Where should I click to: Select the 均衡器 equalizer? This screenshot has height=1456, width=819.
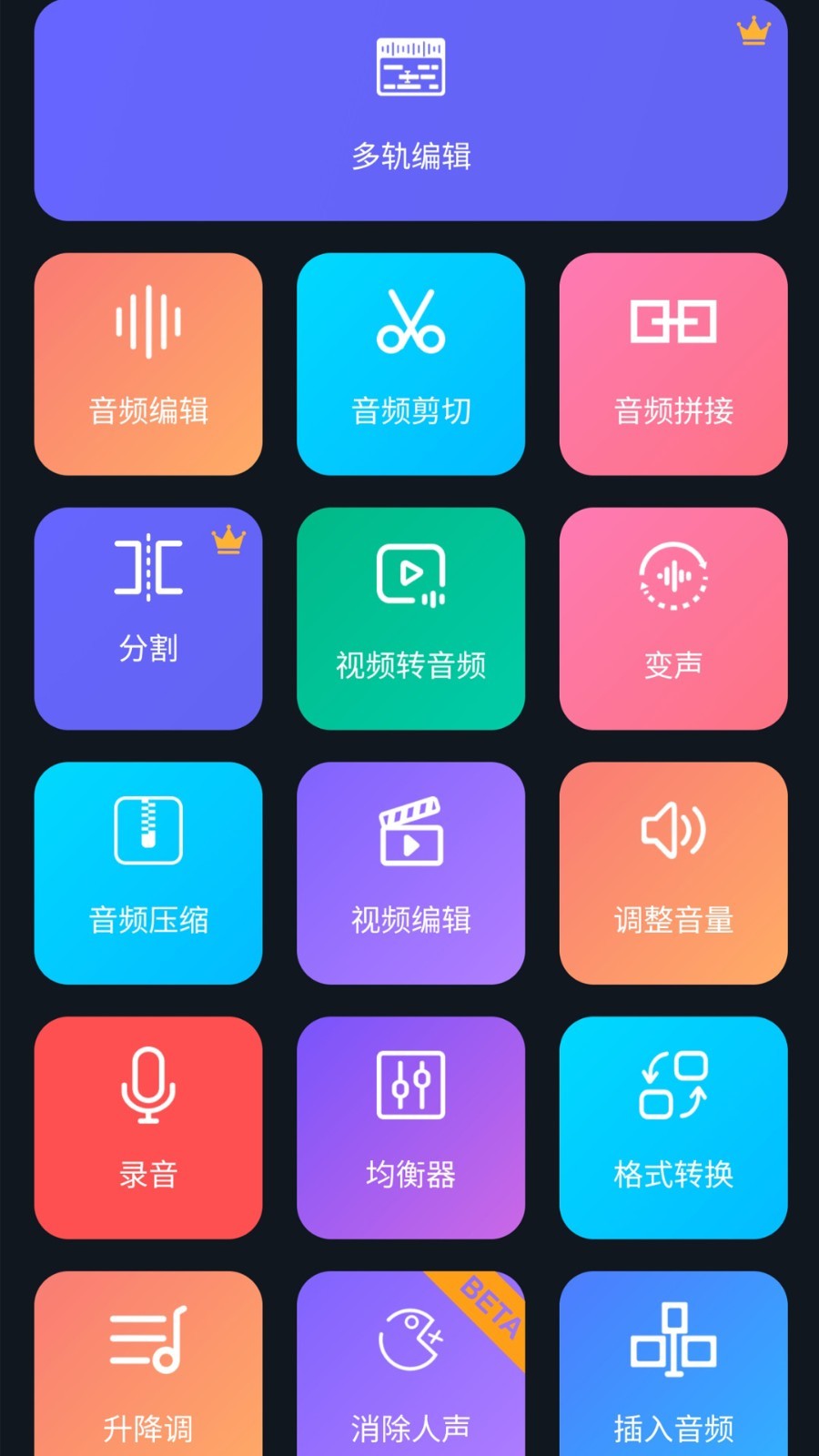tap(410, 1128)
